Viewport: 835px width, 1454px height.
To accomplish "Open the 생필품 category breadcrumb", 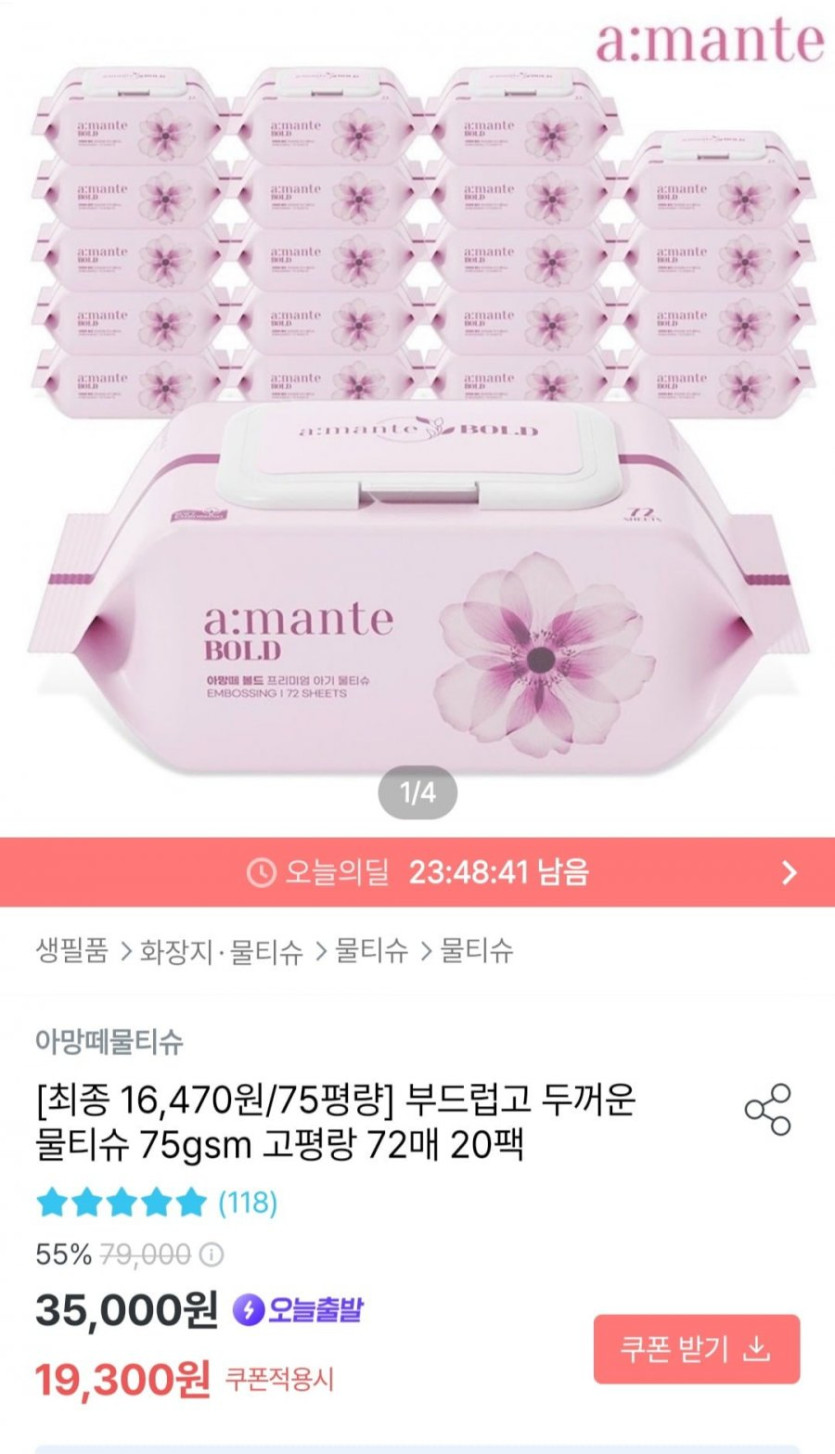I will (71, 950).
